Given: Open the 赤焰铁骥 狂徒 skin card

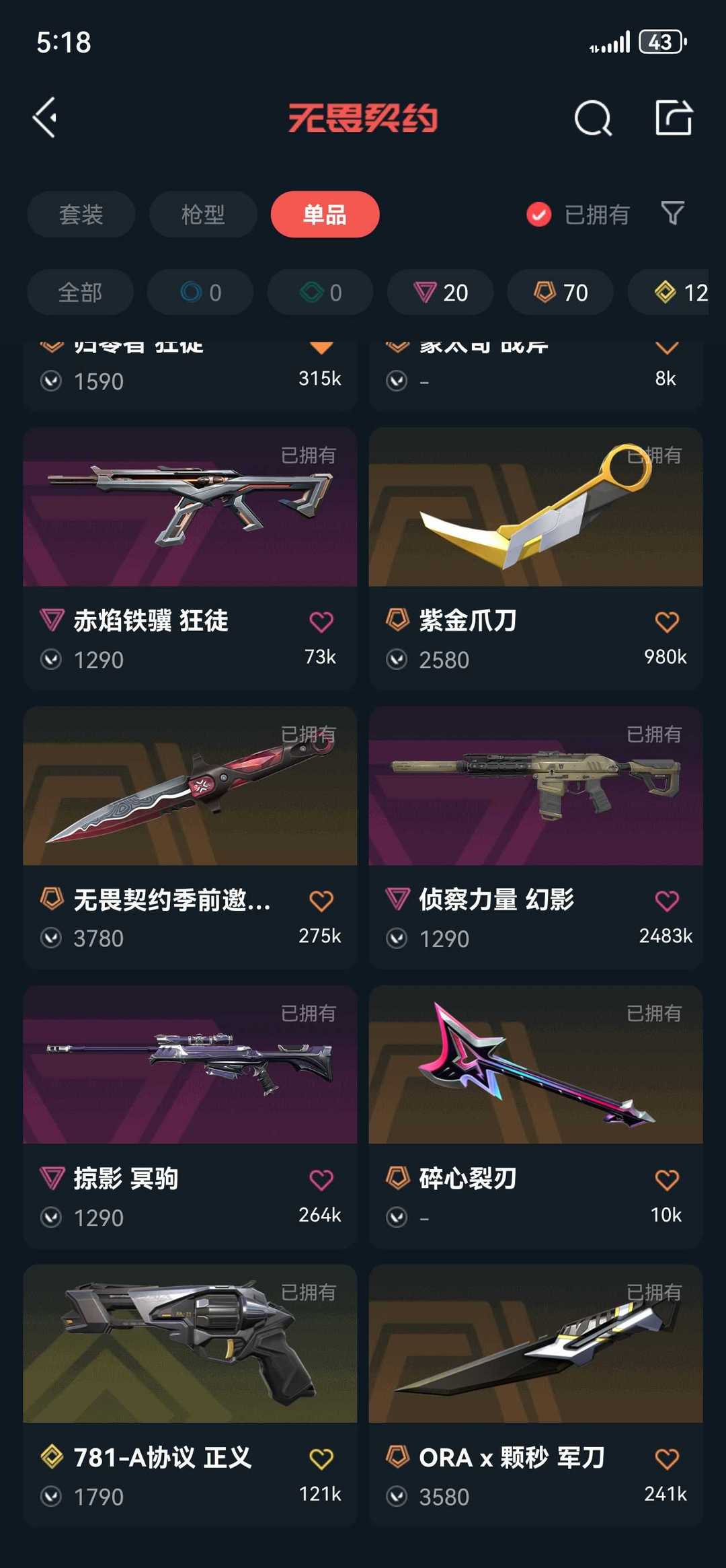Looking at the screenshot, I should point(190,558).
